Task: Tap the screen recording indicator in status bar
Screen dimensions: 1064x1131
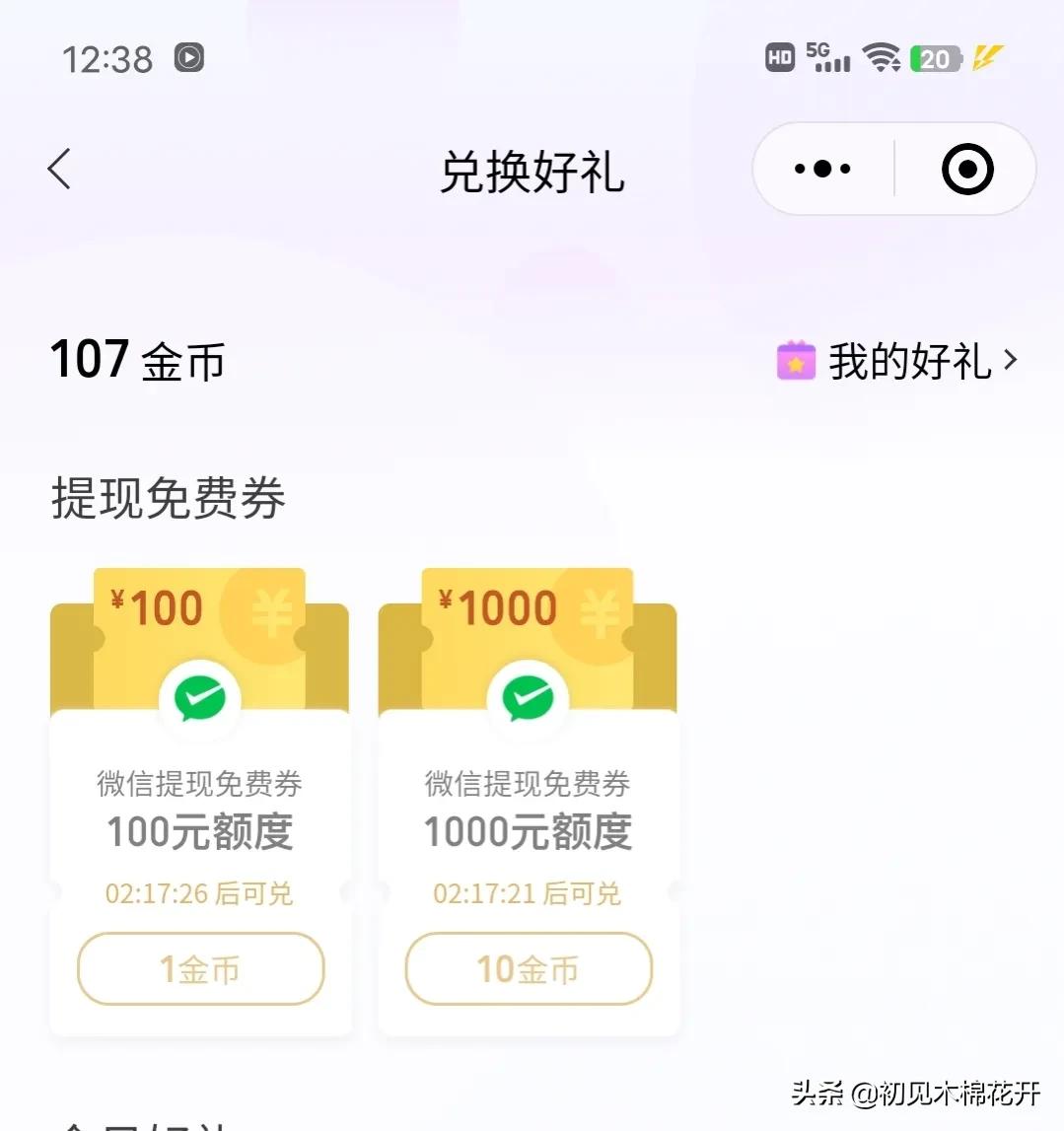Action: pyautogui.click(x=186, y=57)
